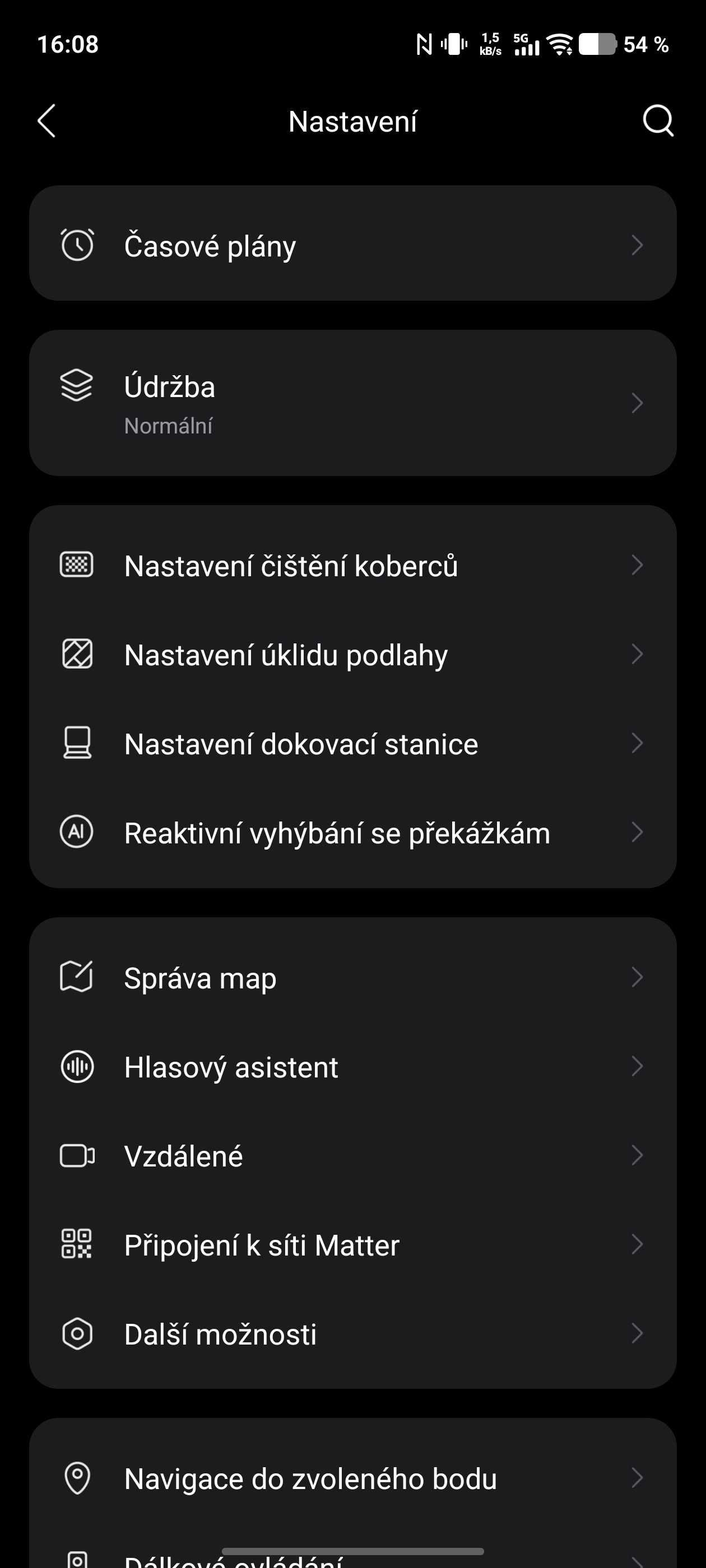Open Připojení k síti Matter
Screen dimensions: 706x1568
pyautogui.click(x=352, y=1244)
